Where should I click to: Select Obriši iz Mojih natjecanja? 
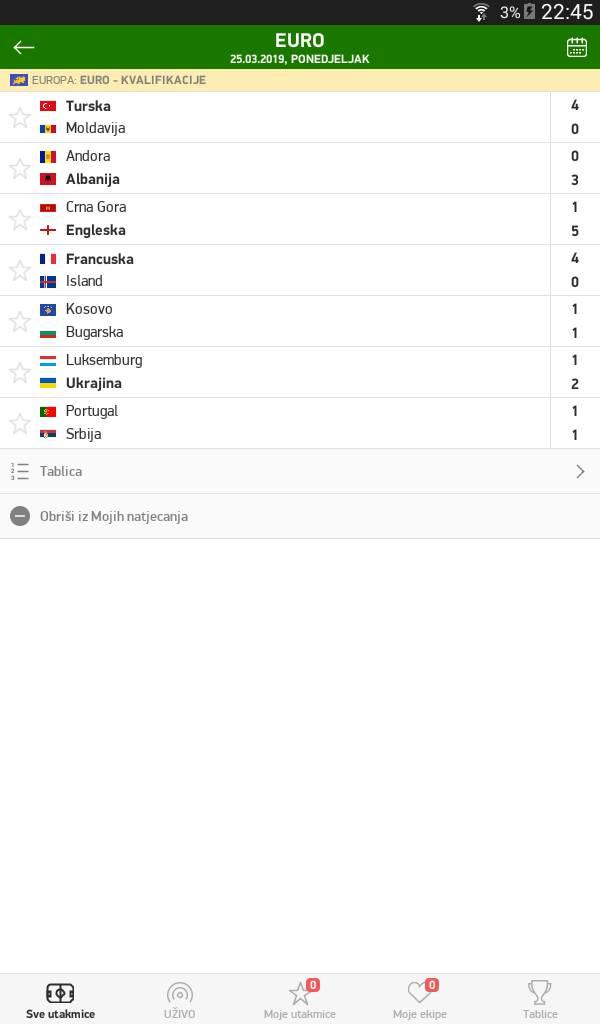point(300,517)
